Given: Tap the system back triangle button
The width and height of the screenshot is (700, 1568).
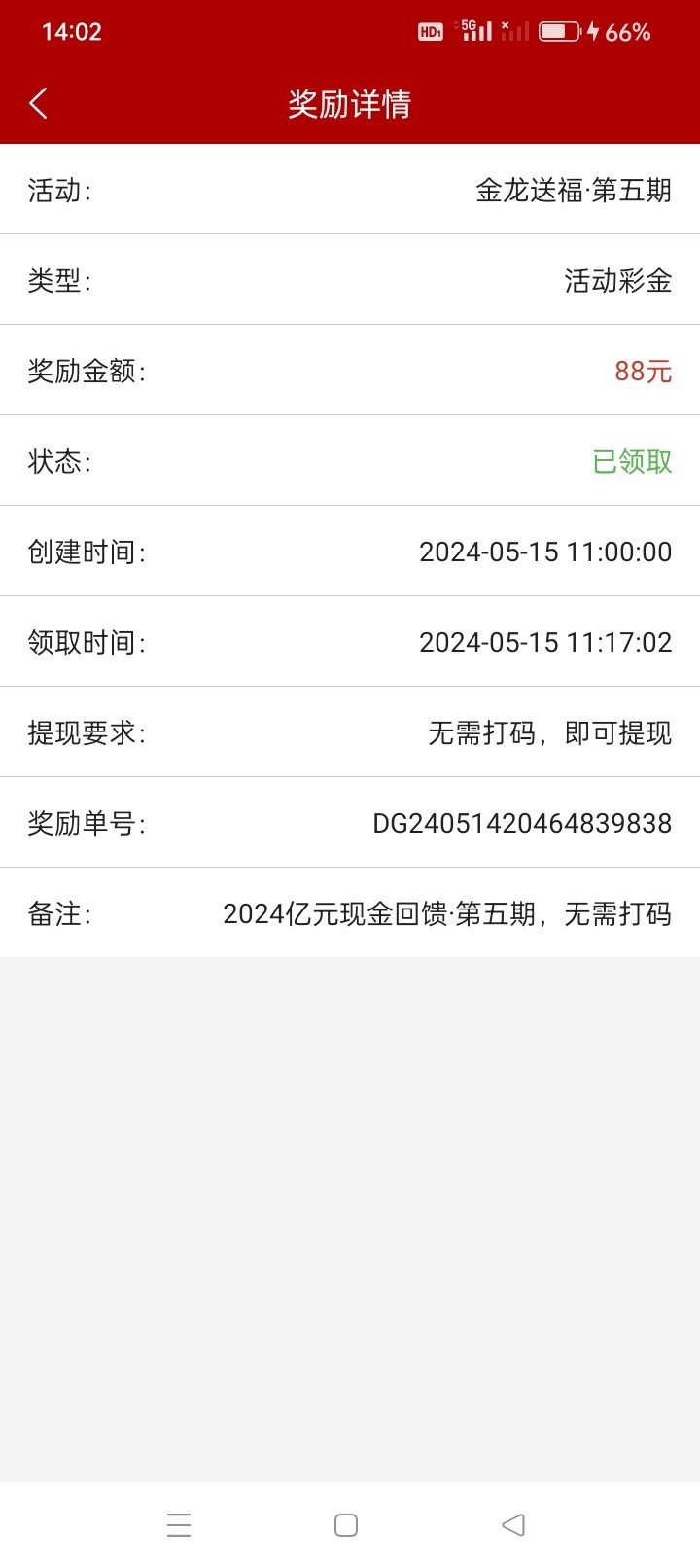Looking at the screenshot, I should tap(513, 1524).
